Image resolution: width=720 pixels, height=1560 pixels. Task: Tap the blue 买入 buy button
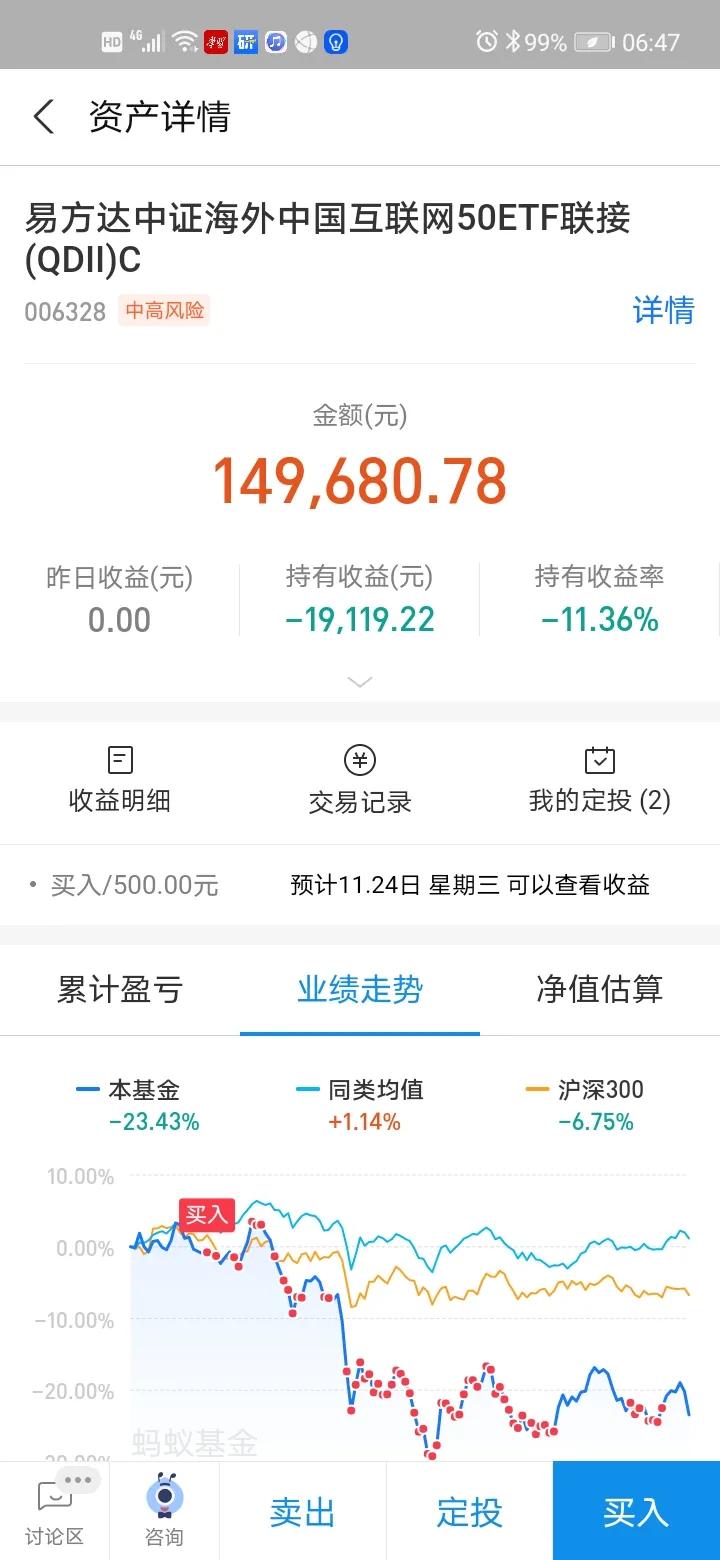point(636,1512)
